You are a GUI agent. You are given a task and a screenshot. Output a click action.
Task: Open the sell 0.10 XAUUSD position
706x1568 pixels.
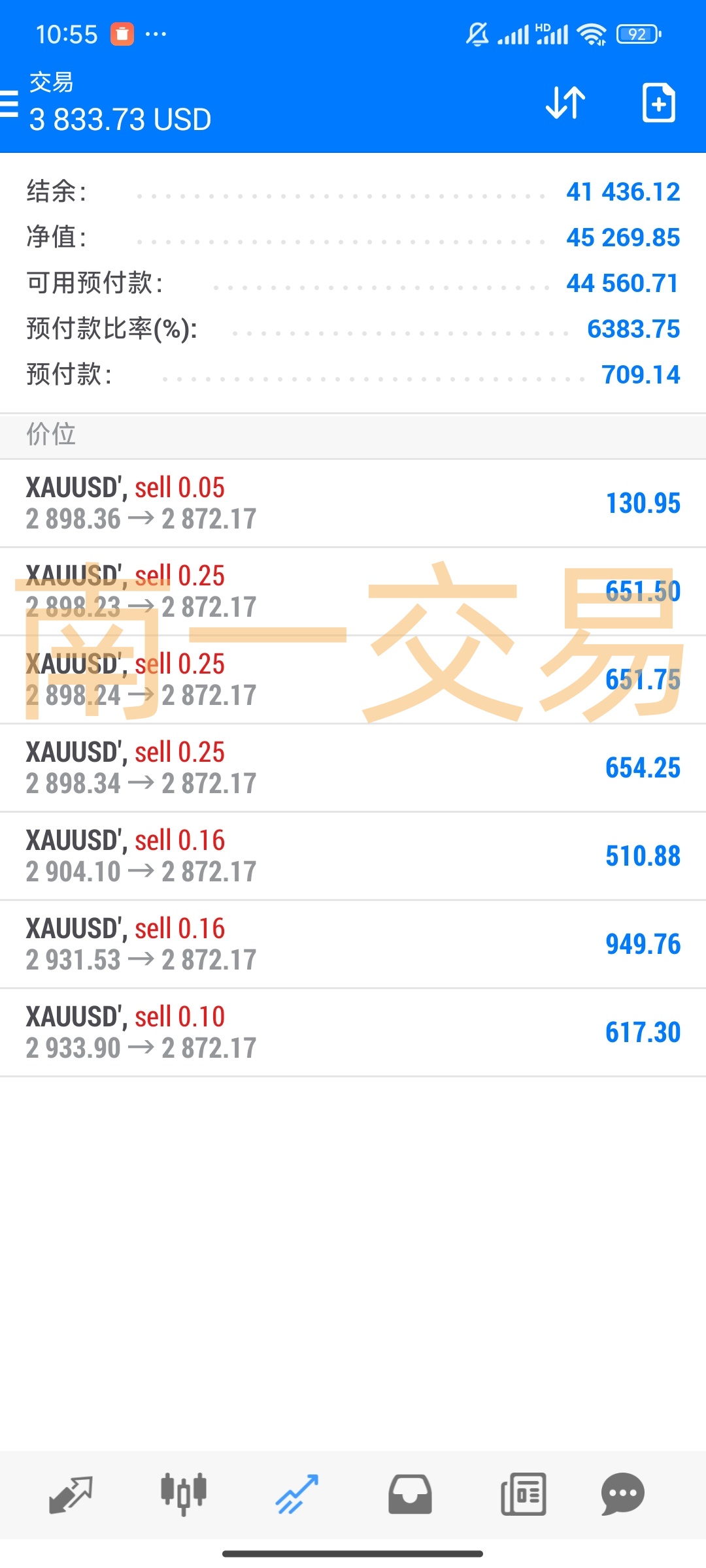point(353,1032)
